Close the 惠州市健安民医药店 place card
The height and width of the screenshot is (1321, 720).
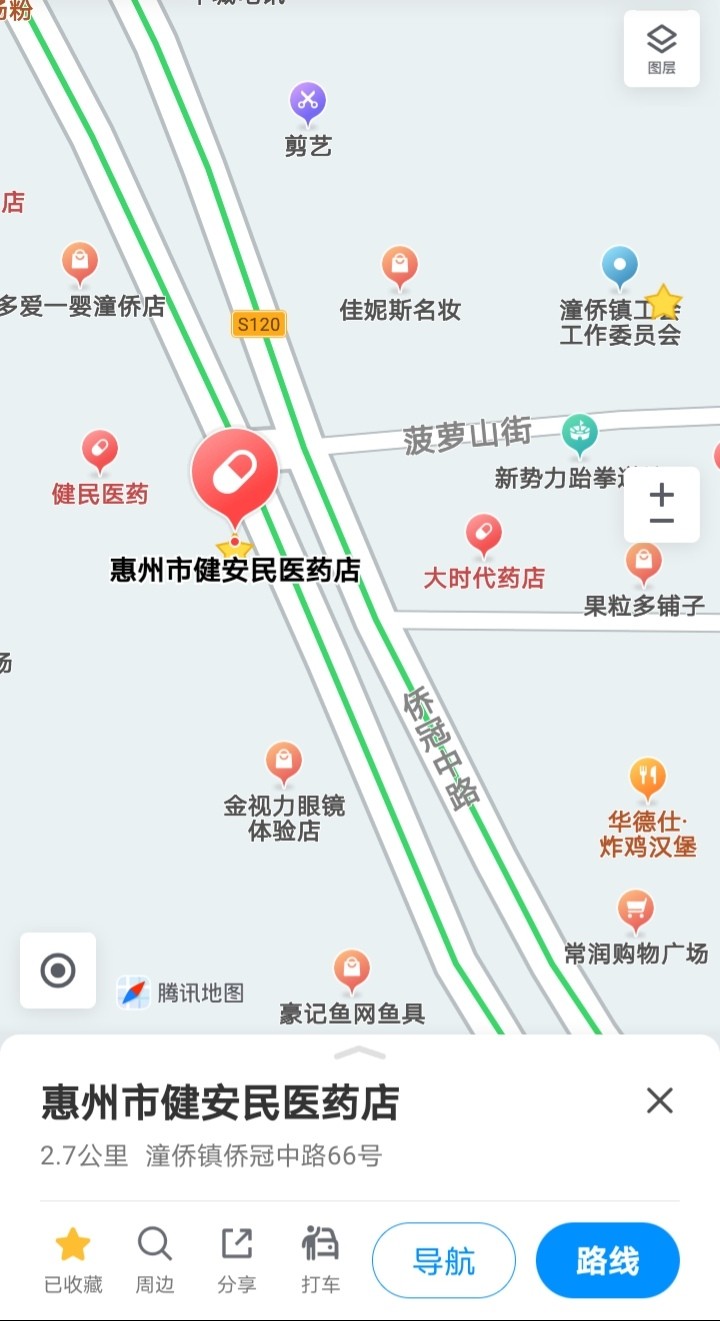pos(659,1101)
